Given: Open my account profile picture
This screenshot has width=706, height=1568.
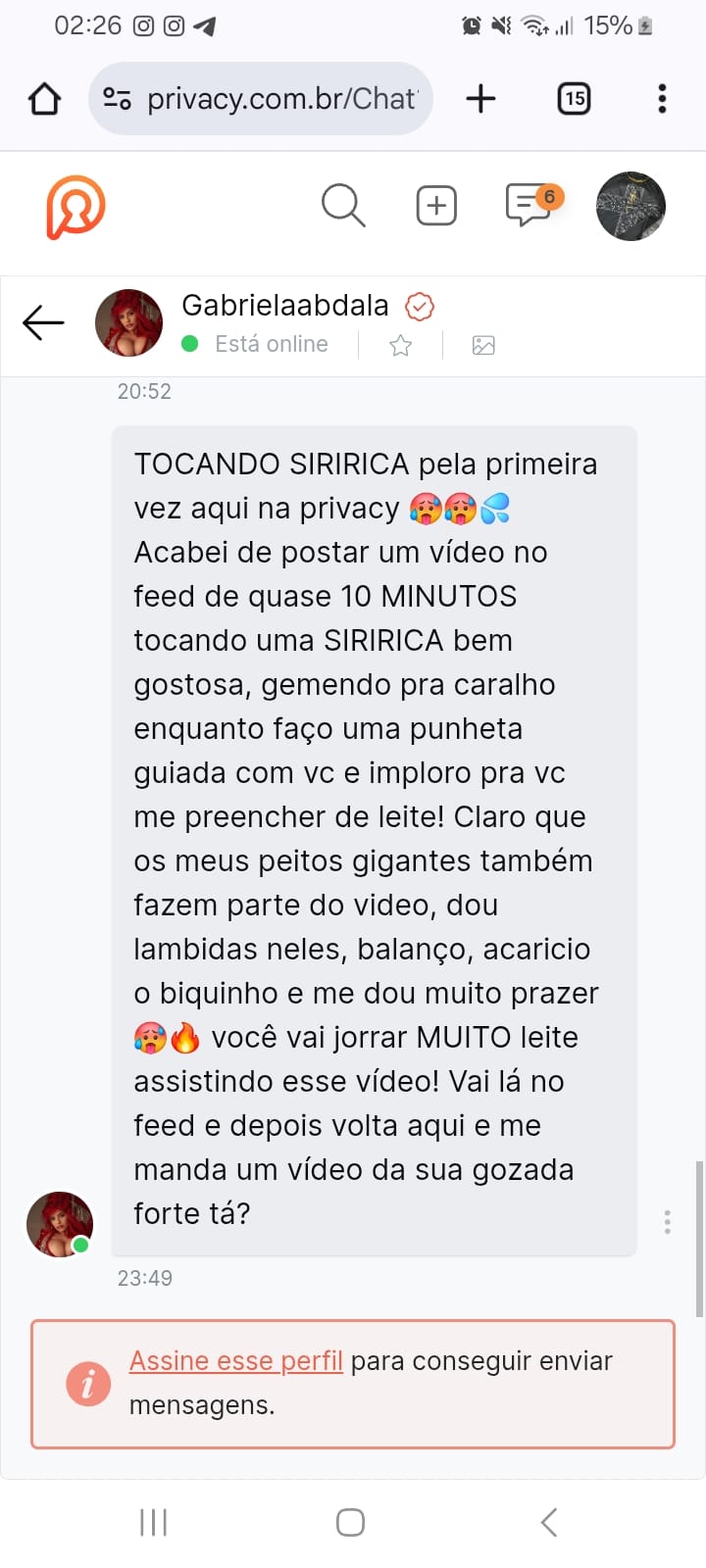Looking at the screenshot, I should point(630,206).
